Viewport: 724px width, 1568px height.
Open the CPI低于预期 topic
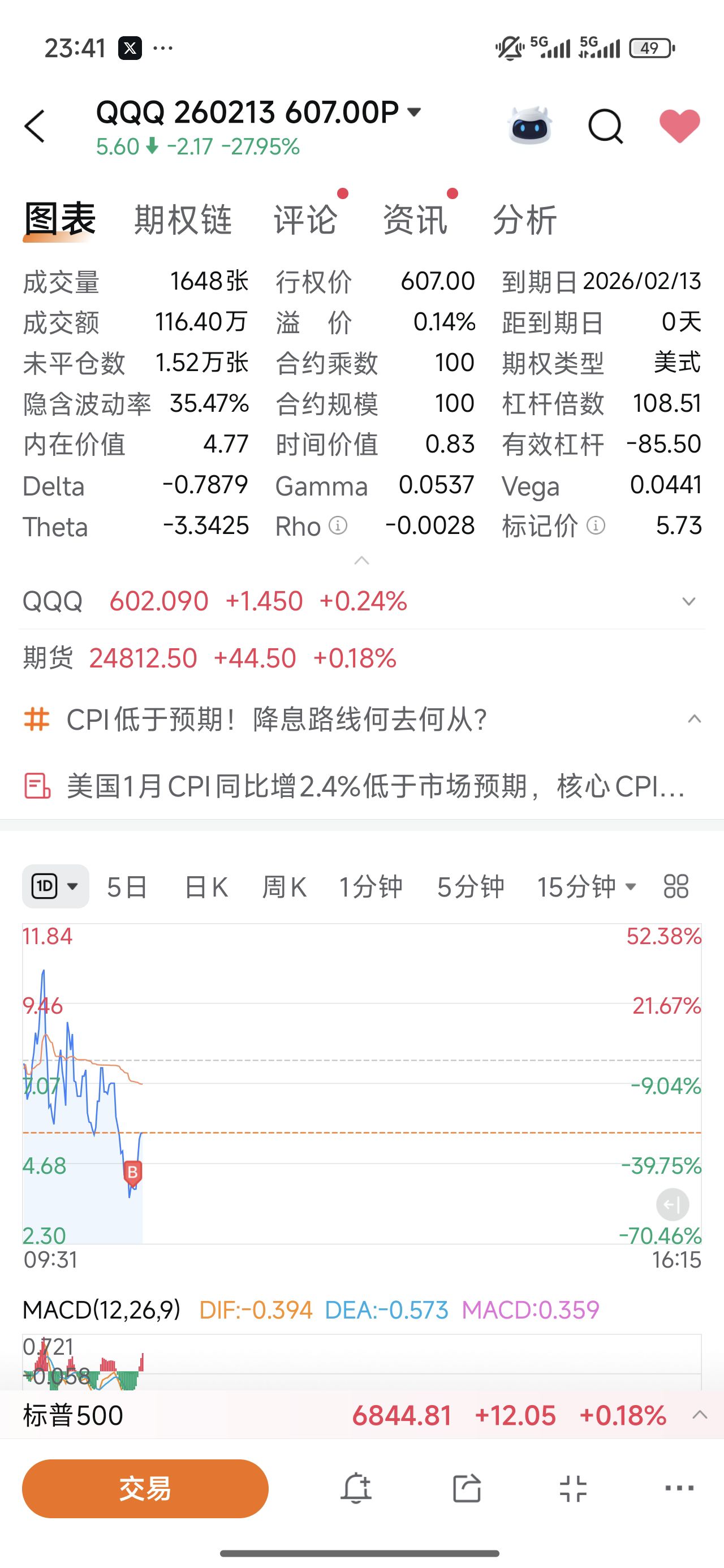(x=277, y=720)
